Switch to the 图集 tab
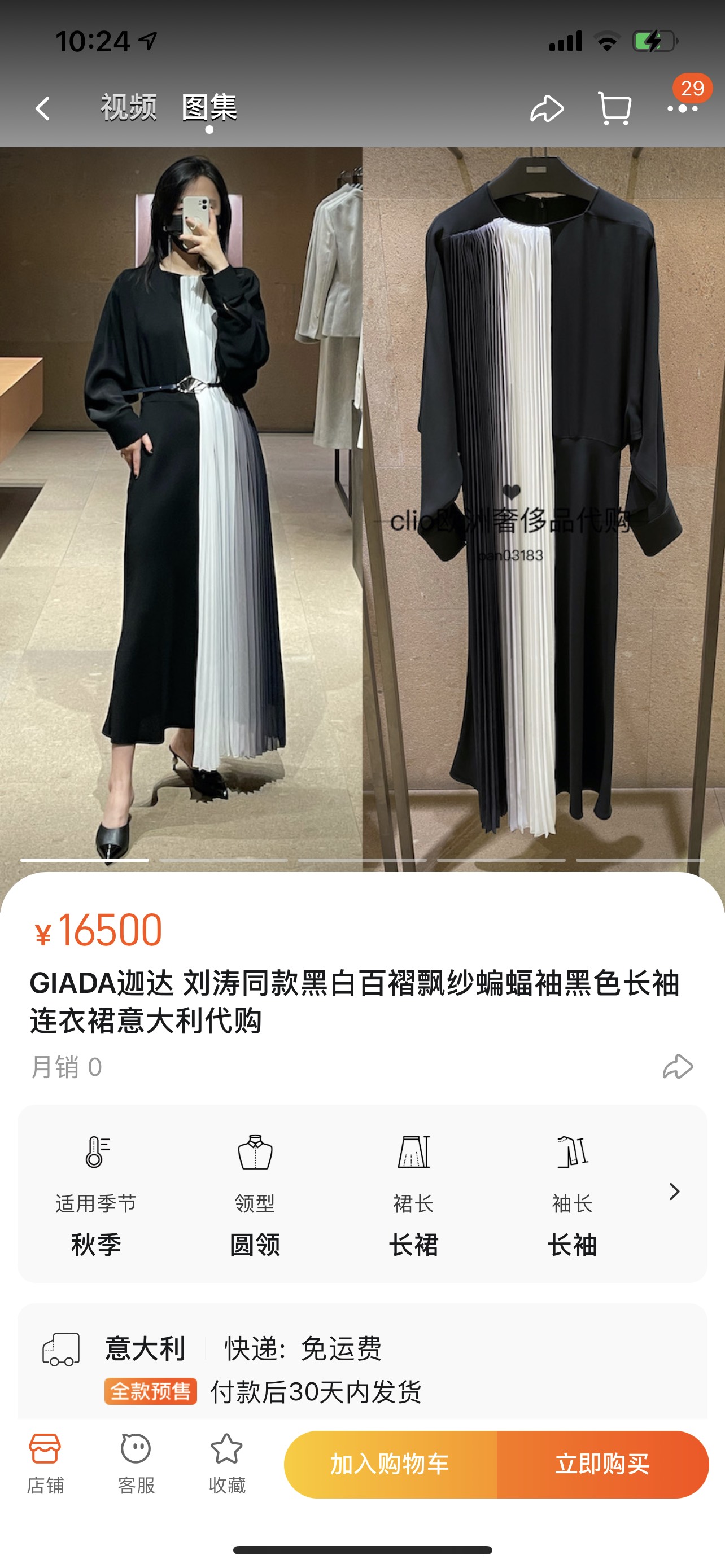Viewport: 725px width, 1568px height. (x=209, y=108)
